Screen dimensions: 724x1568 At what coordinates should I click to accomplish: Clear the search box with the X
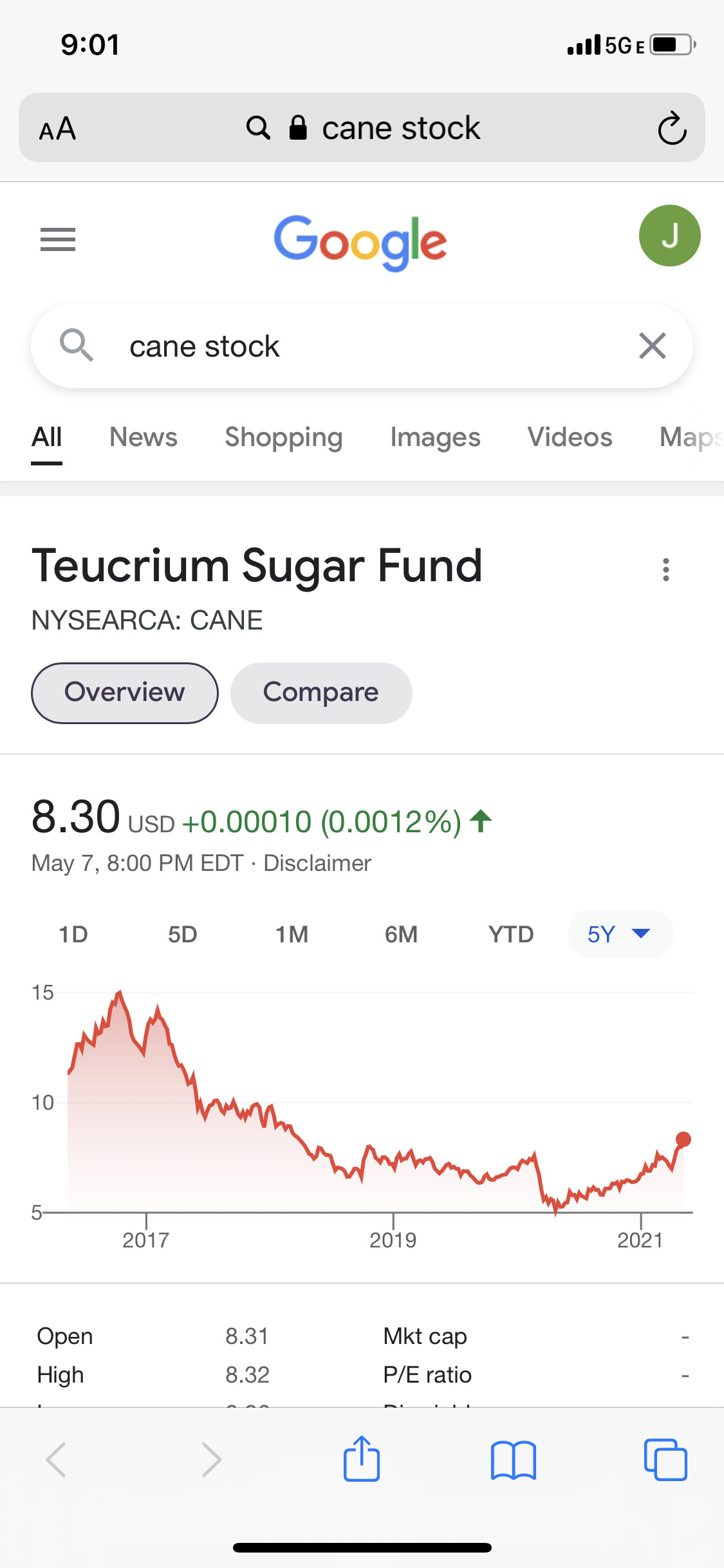652,346
